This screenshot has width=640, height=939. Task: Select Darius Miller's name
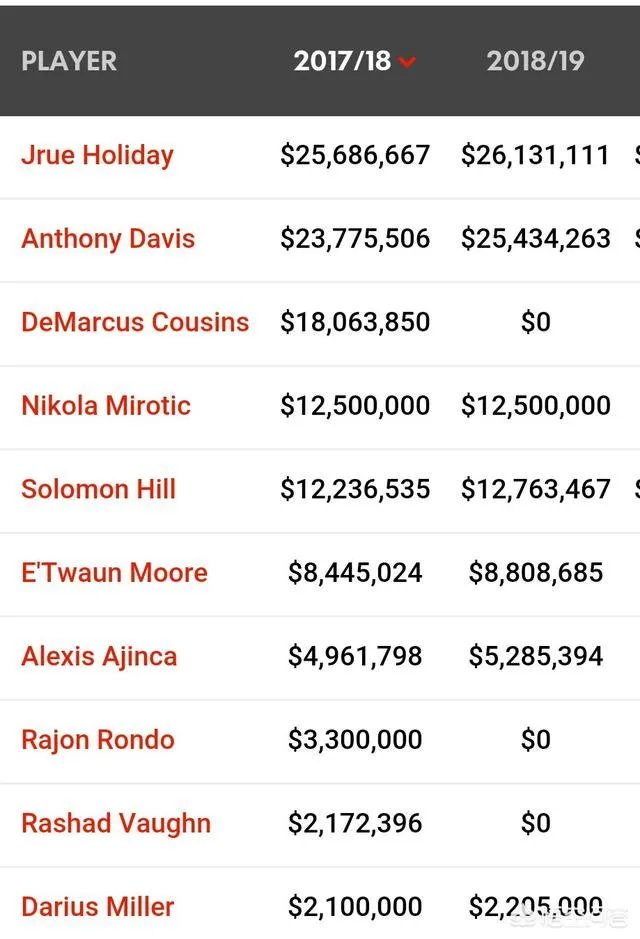click(x=98, y=907)
